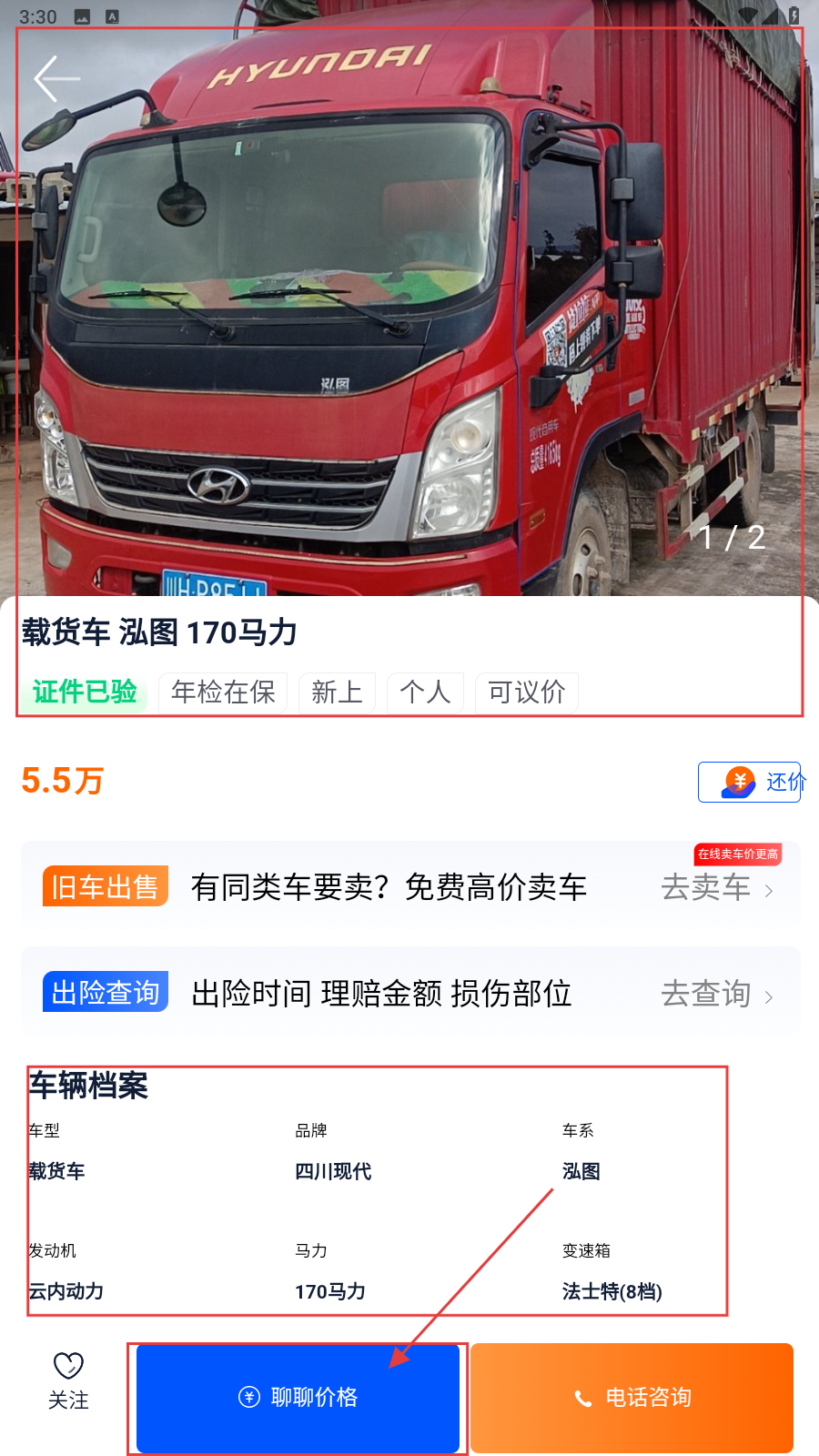Go back using the top-left arrow
The width and height of the screenshot is (819, 1456).
56,79
